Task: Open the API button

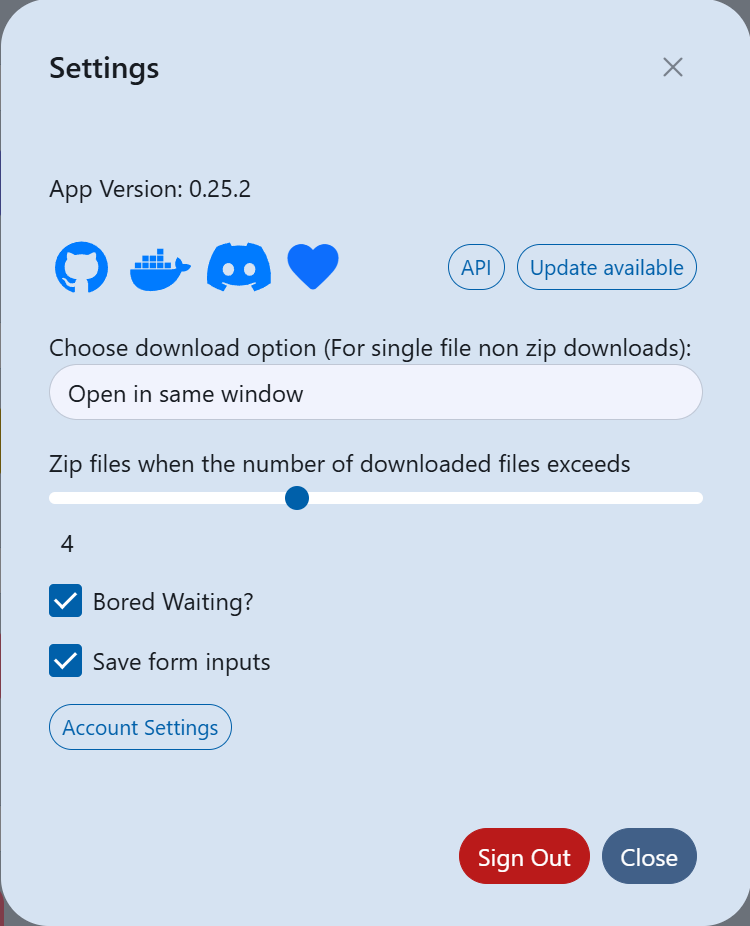Action: click(x=476, y=267)
